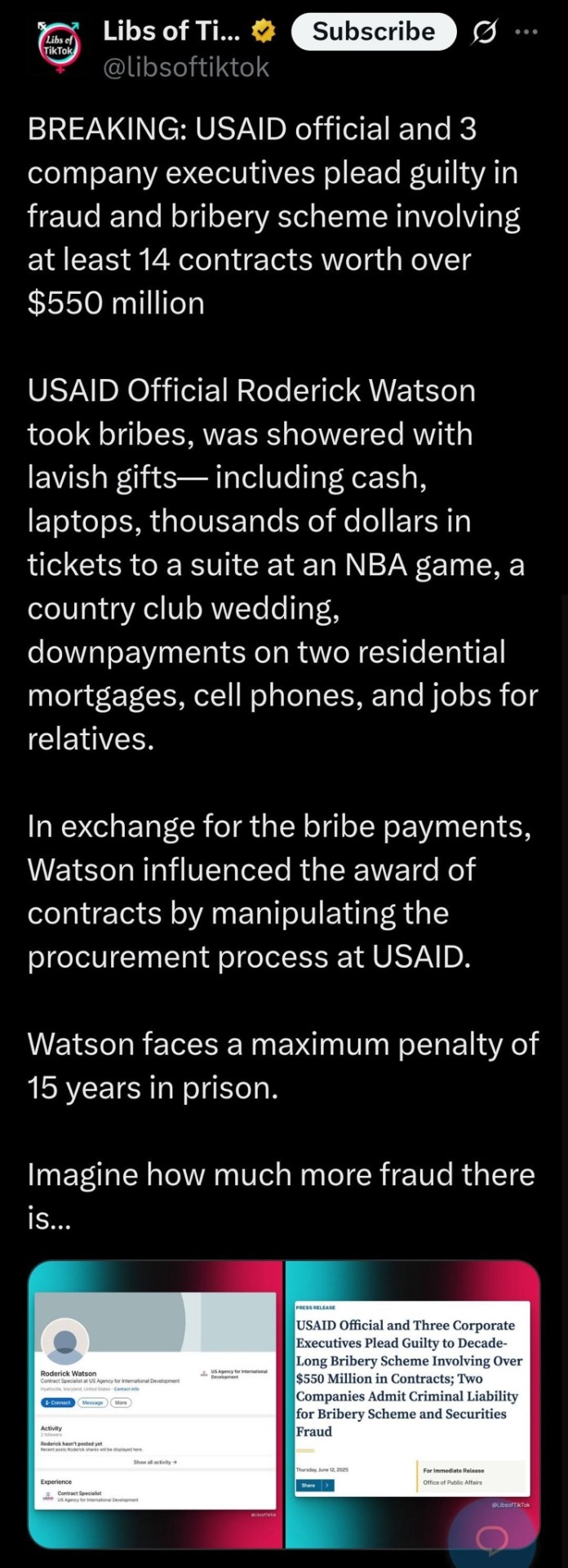The image size is (568, 1568).
Task: Tap the Subscribe button
Action: (x=374, y=32)
